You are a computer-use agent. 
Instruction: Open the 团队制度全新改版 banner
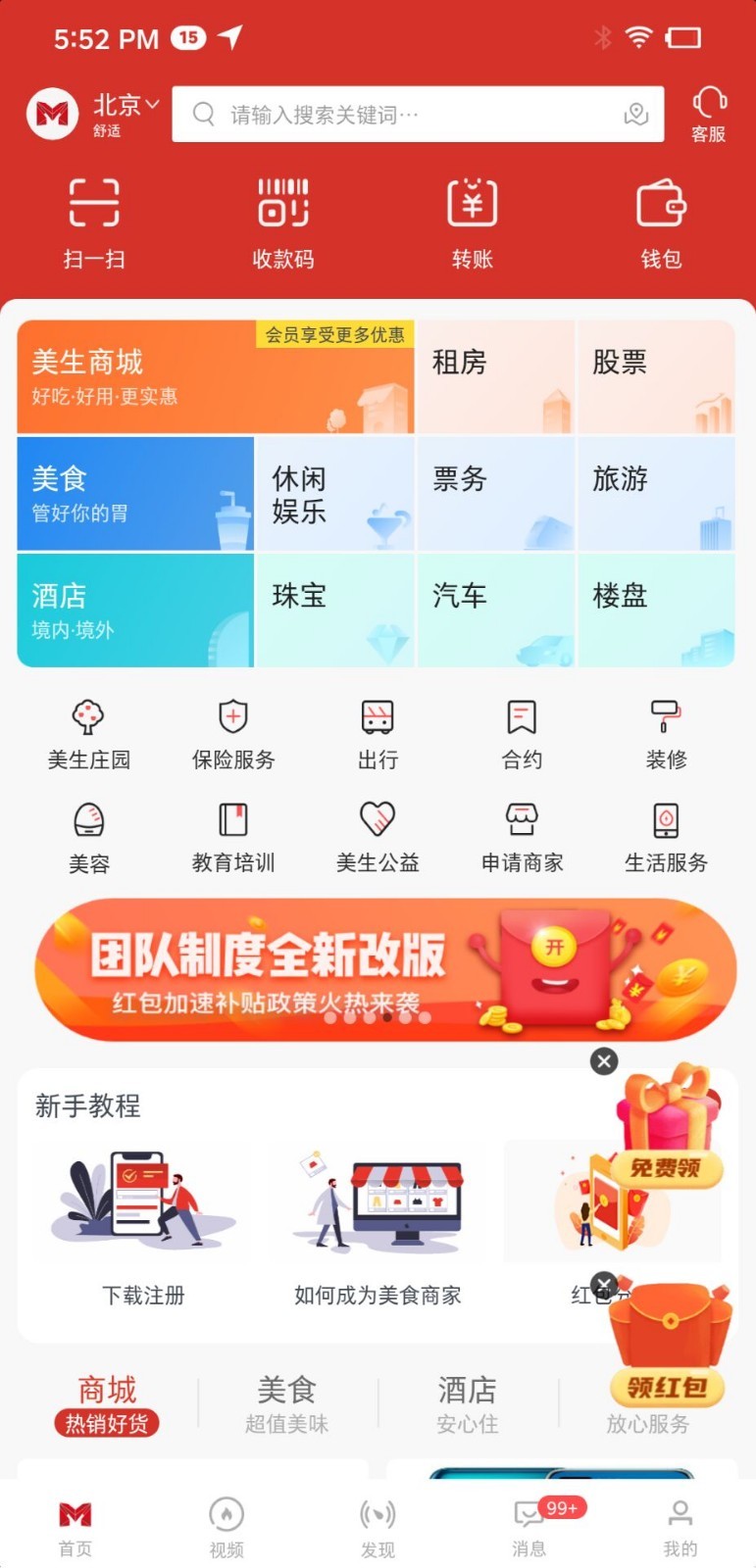384,970
